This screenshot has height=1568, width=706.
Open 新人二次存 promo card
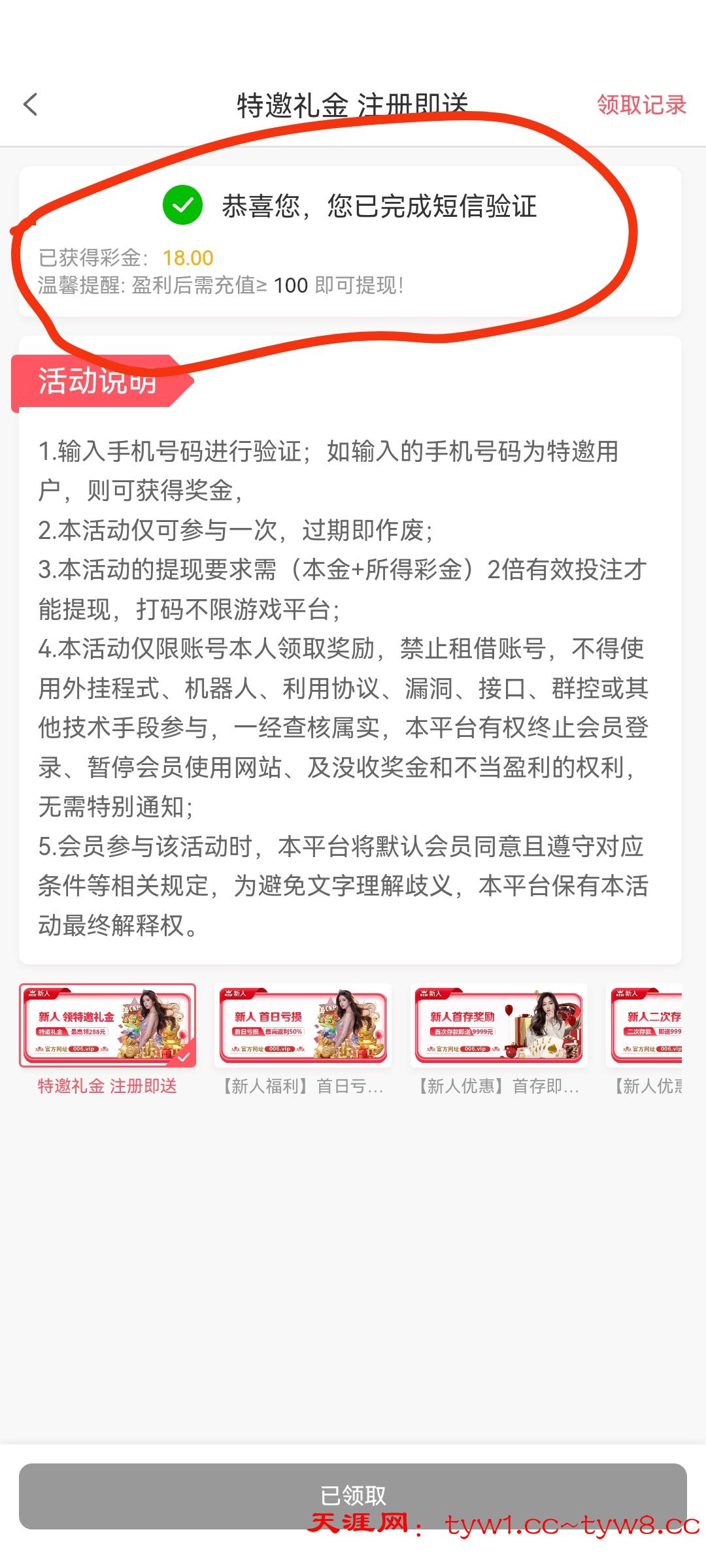[646, 1026]
